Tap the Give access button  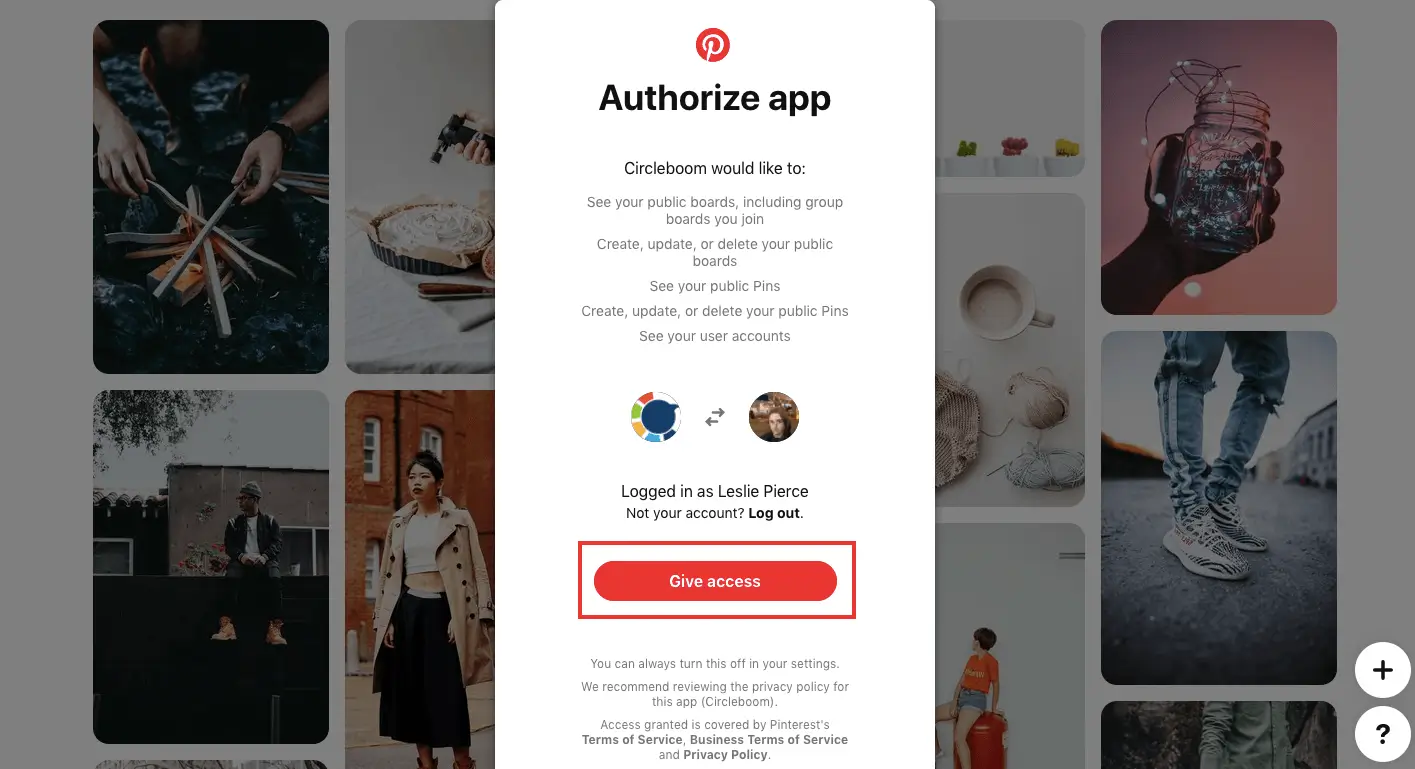715,581
